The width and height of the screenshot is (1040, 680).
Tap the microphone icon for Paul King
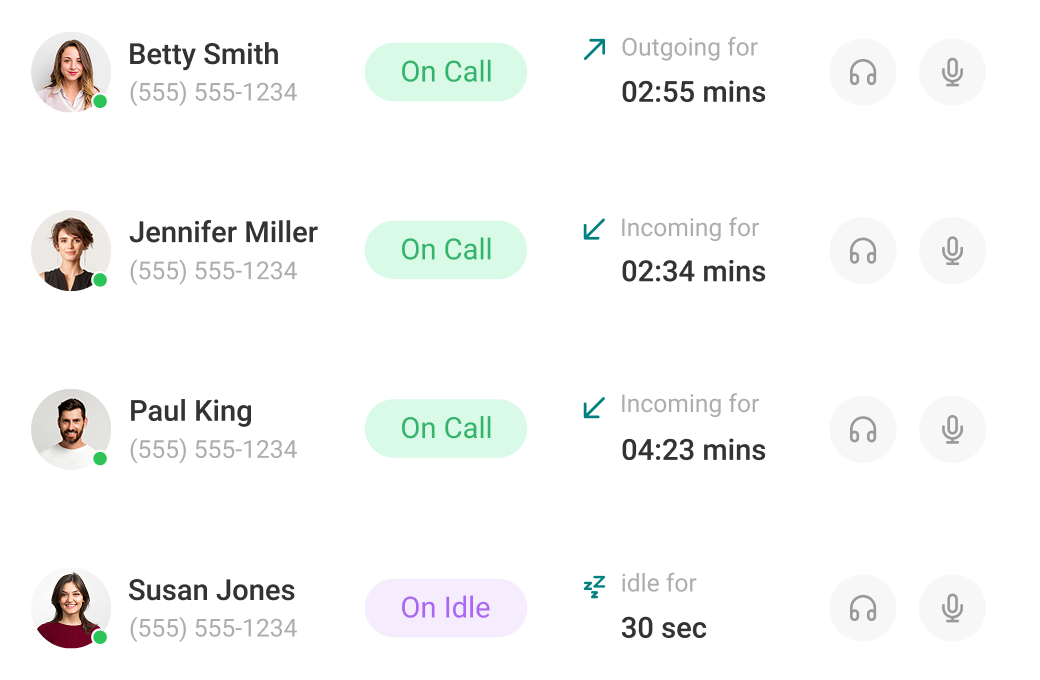952,429
